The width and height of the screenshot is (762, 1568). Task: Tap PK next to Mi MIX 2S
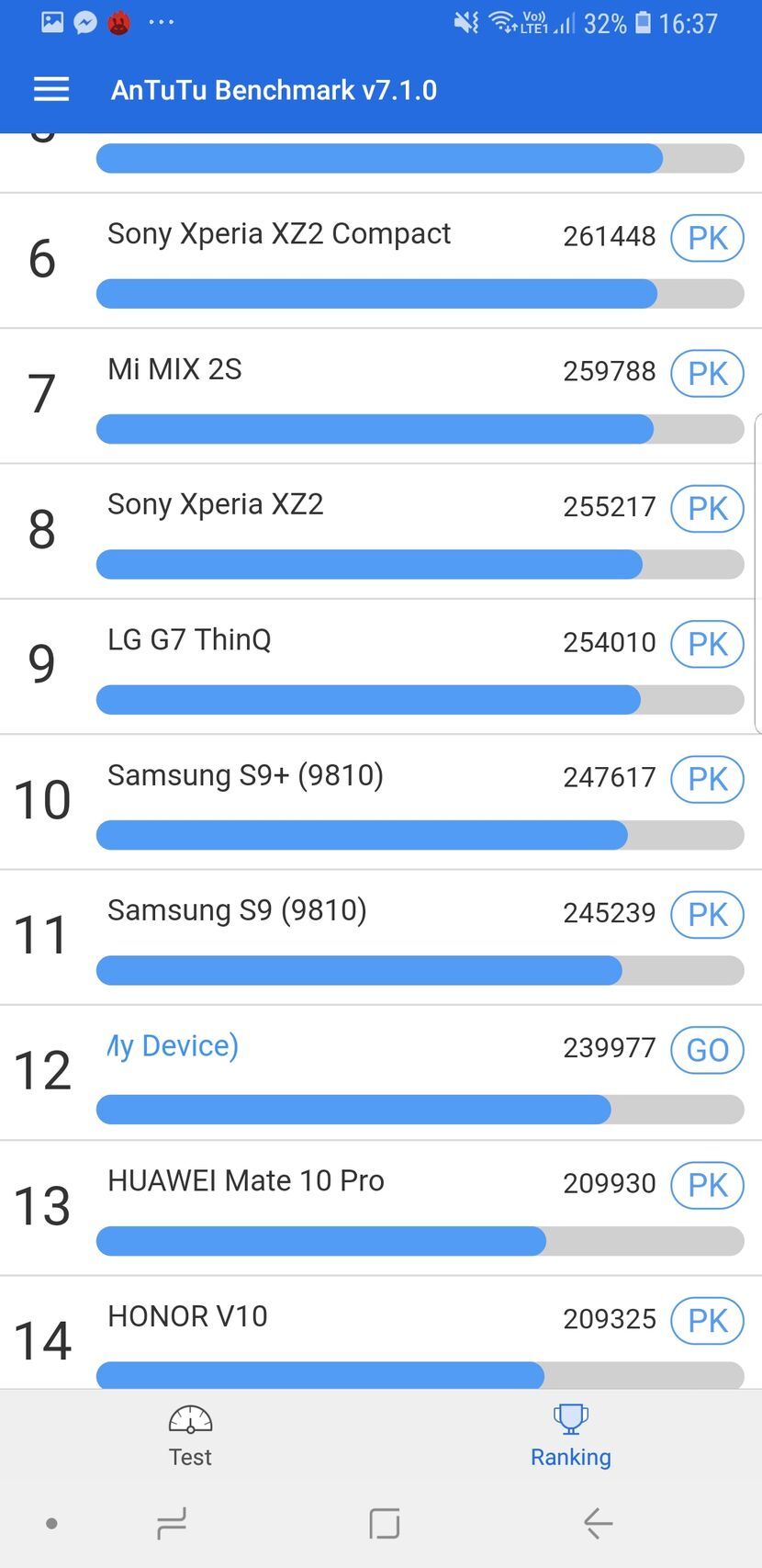[706, 373]
